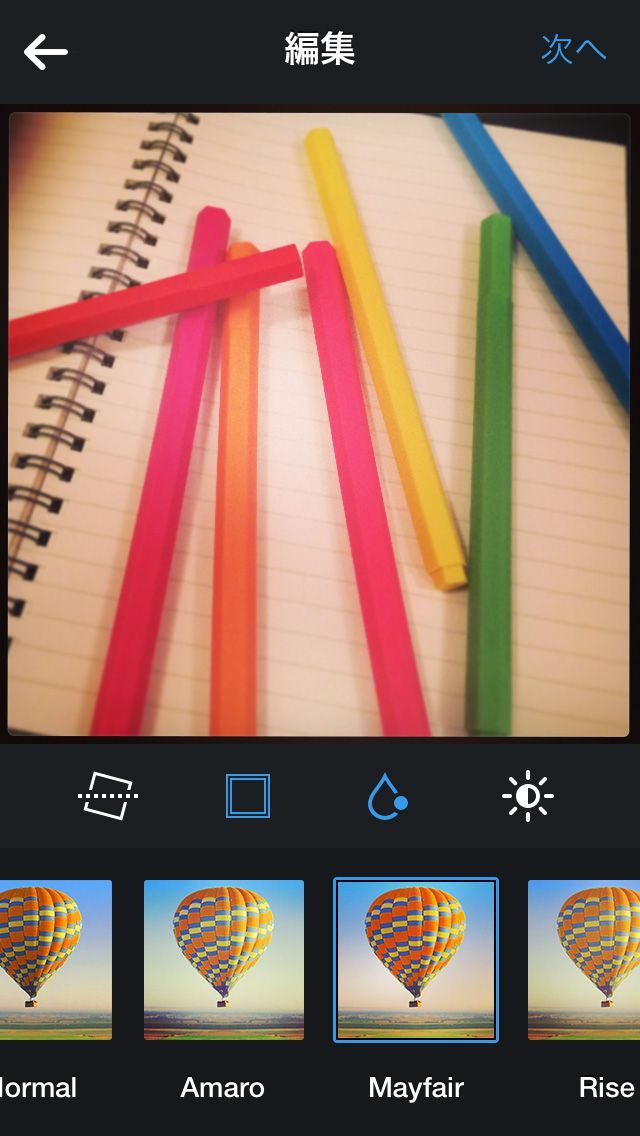Switch to the Rise filter
Viewport: 640px width, 1136px height.
point(590,960)
